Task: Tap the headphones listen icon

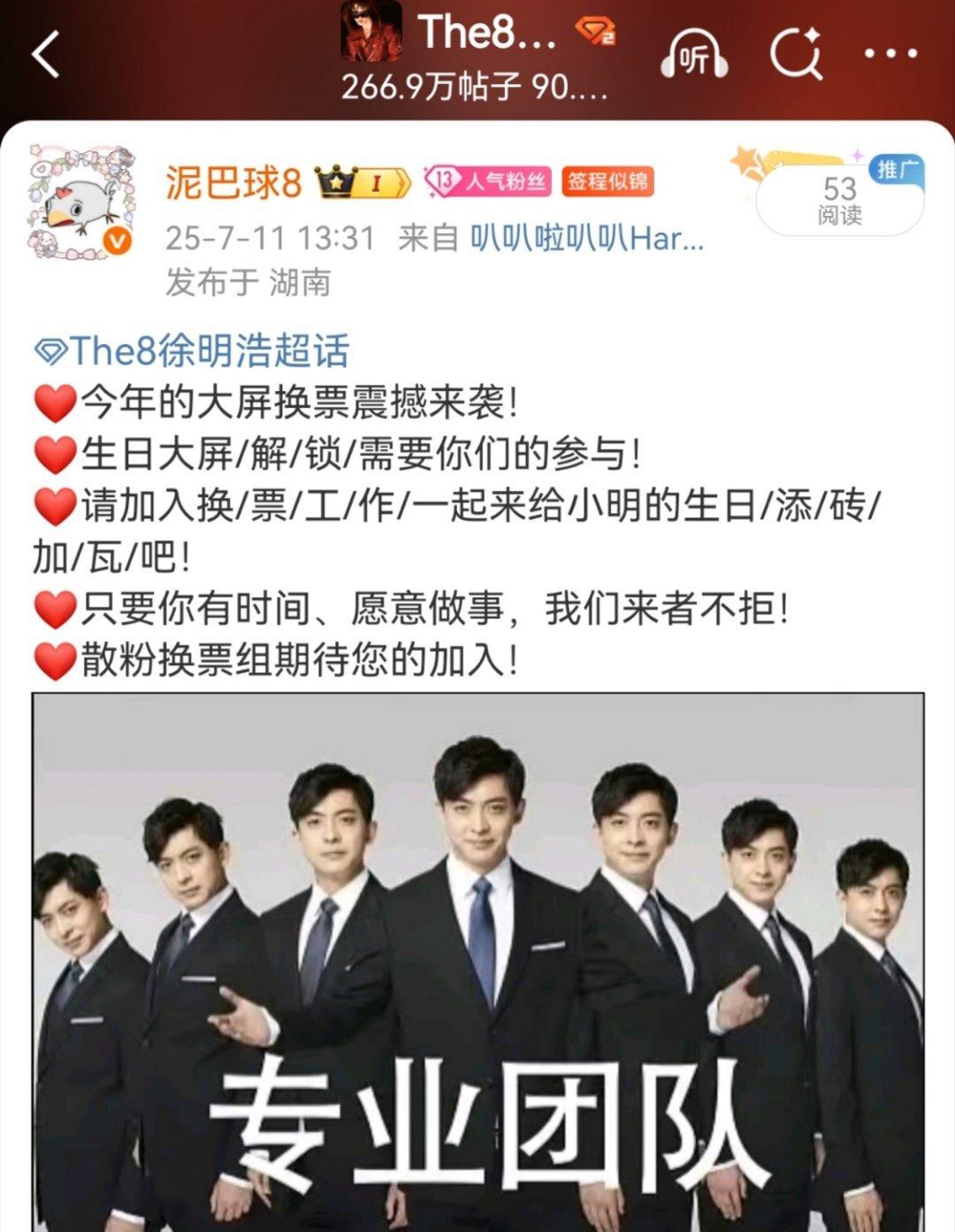Action: pyautogui.click(x=694, y=55)
